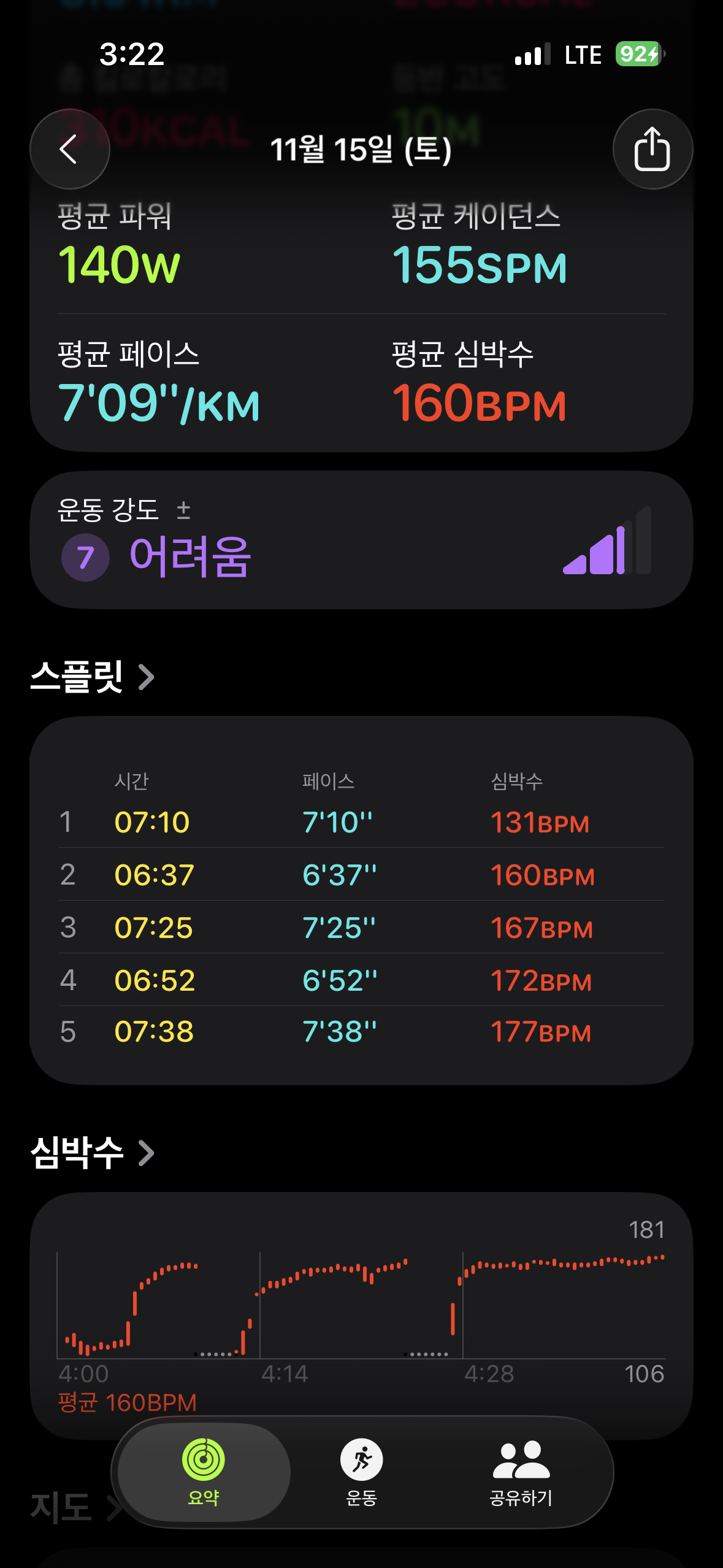Switch to the 운동 tab
Image resolution: width=723 pixels, height=1568 pixels.
362,1472
